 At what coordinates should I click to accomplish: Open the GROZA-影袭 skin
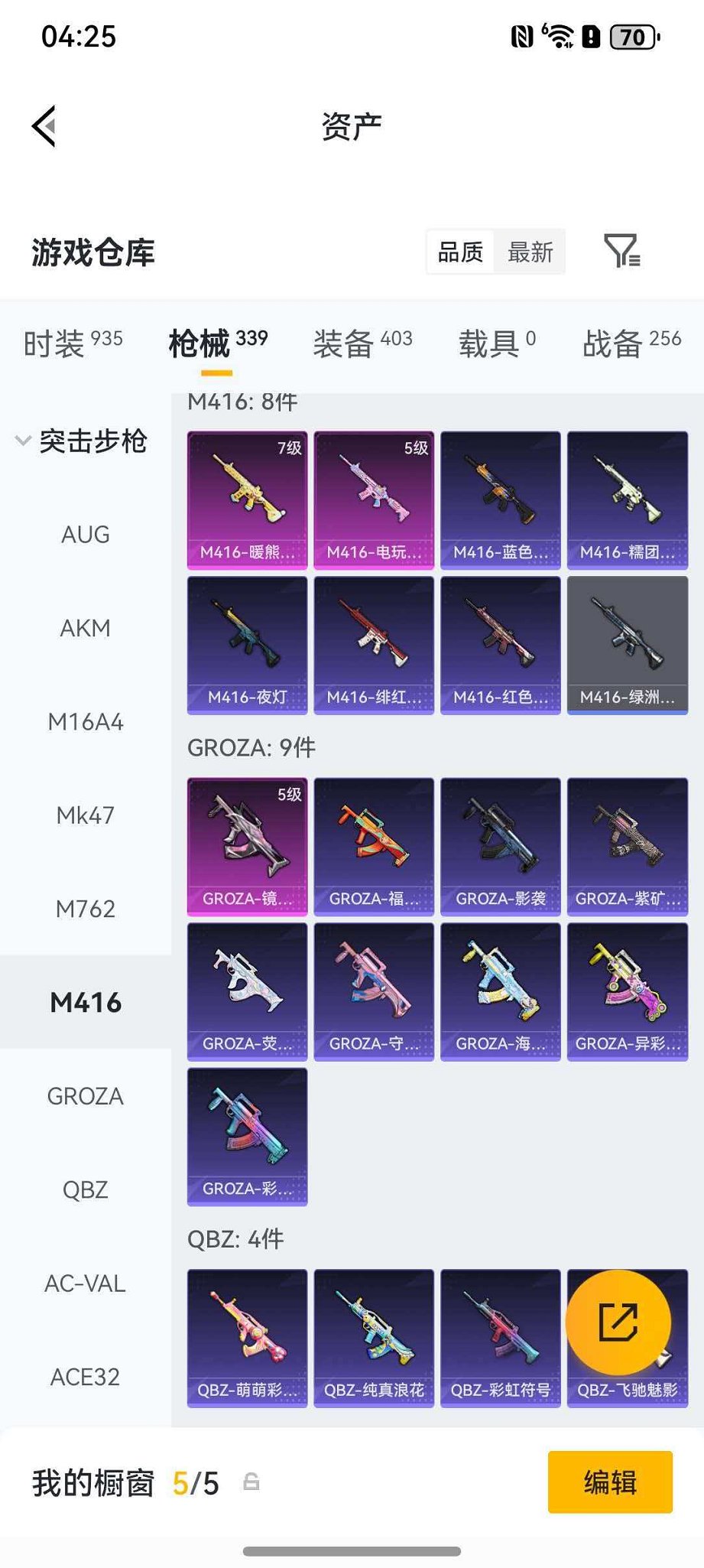click(x=501, y=846)
